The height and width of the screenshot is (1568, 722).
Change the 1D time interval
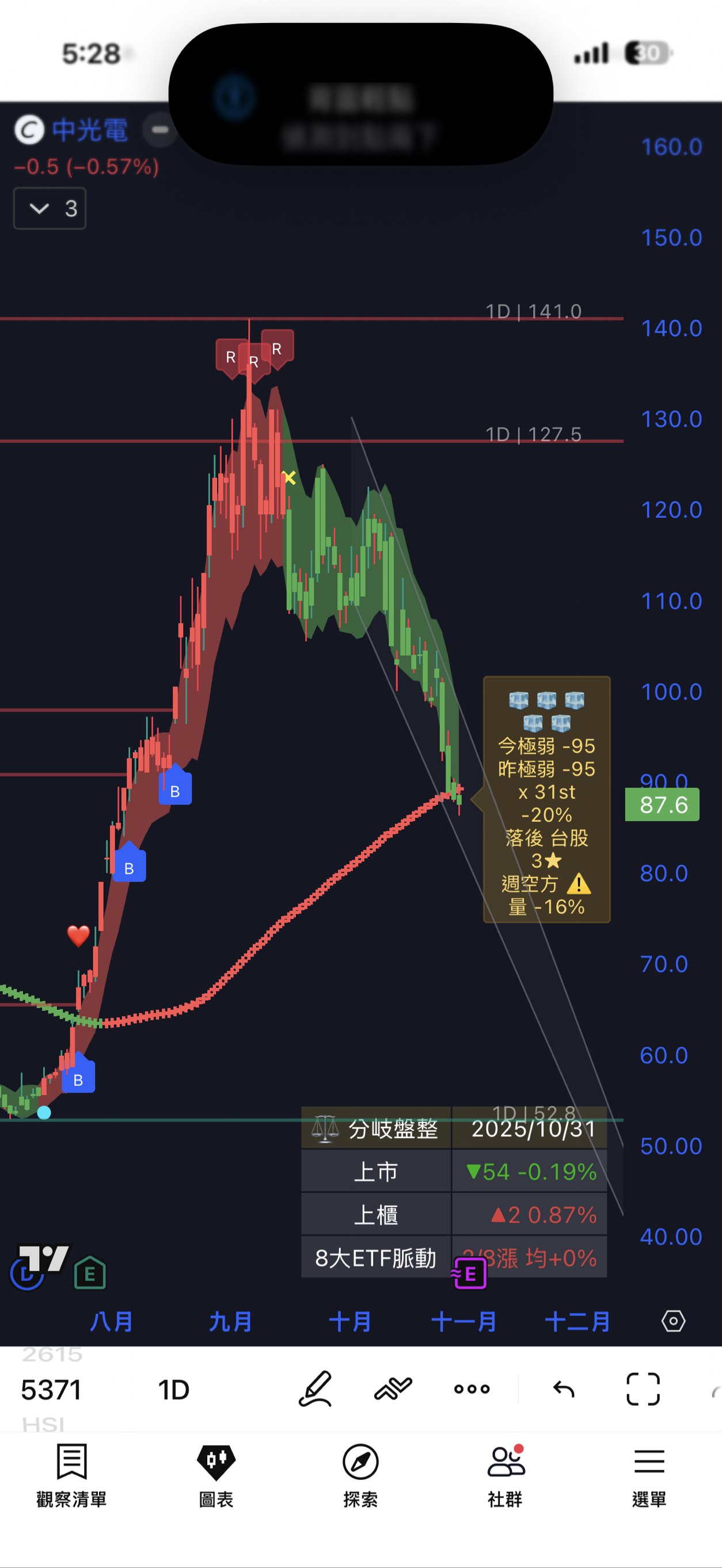174,1390
